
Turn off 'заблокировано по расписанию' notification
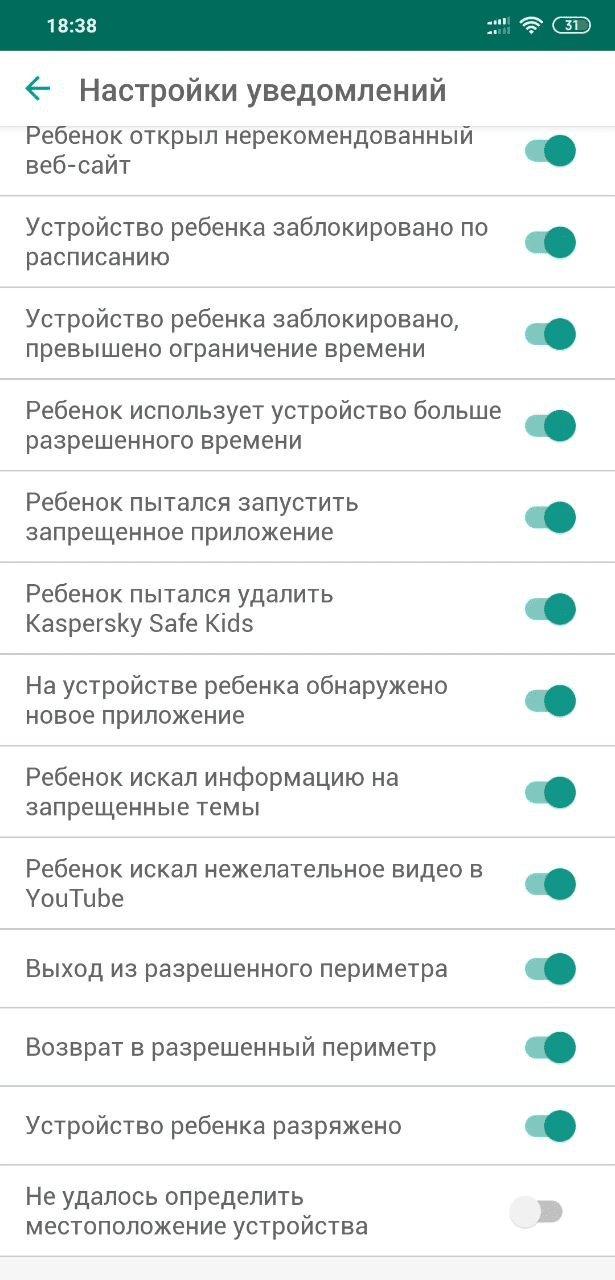point(550,242)
